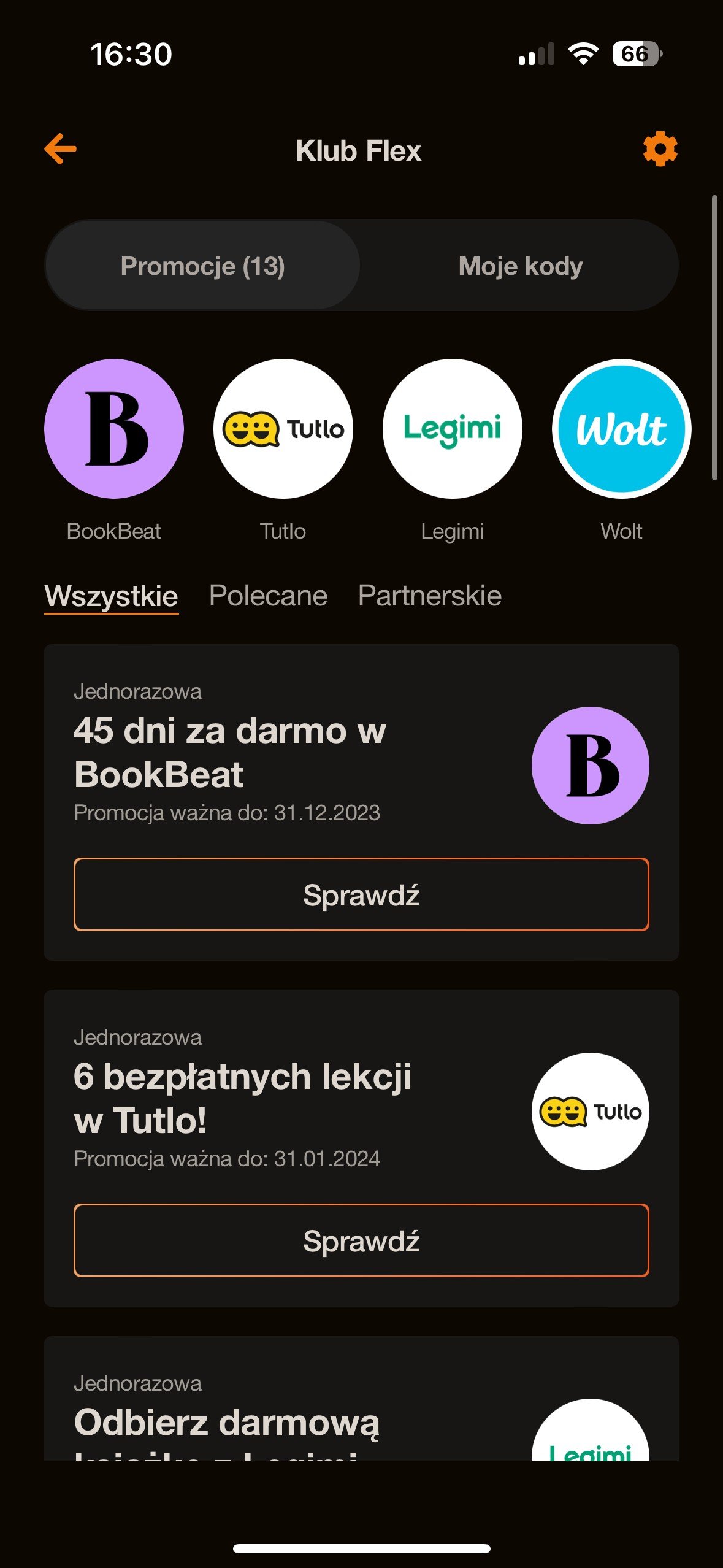Switch to Moje kody segment

520,266
